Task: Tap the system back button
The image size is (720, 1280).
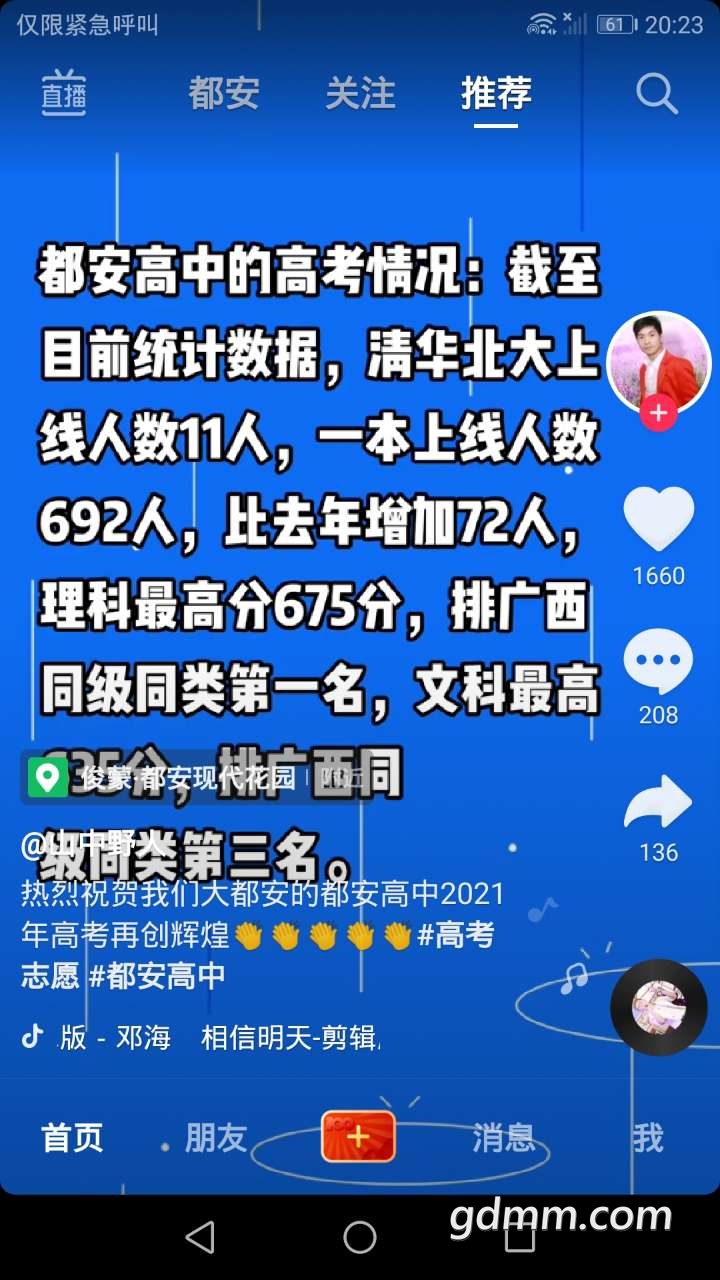Action: point(200,1237)
